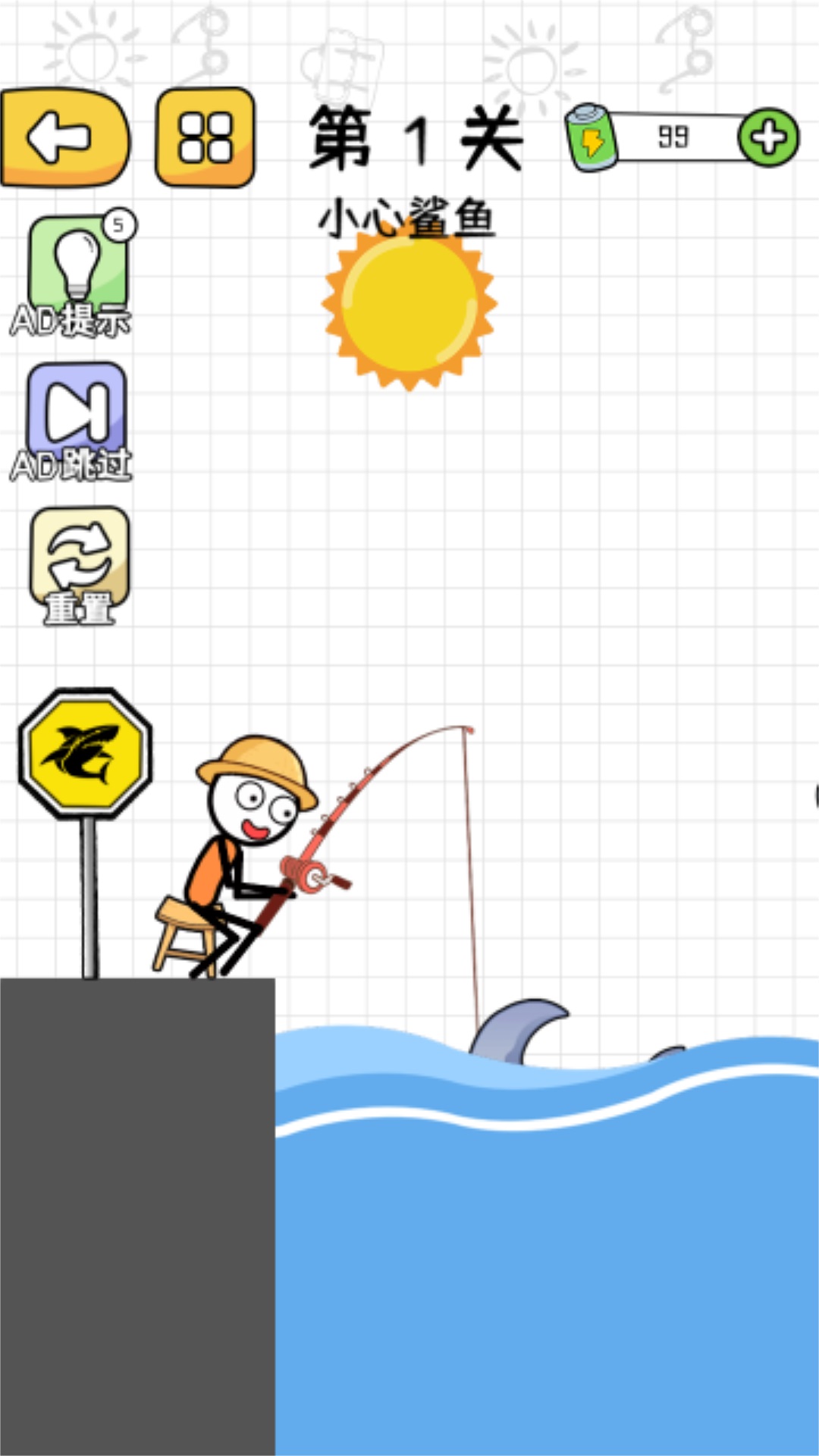Add more energy with the green plus

click(x=768, y=137)
